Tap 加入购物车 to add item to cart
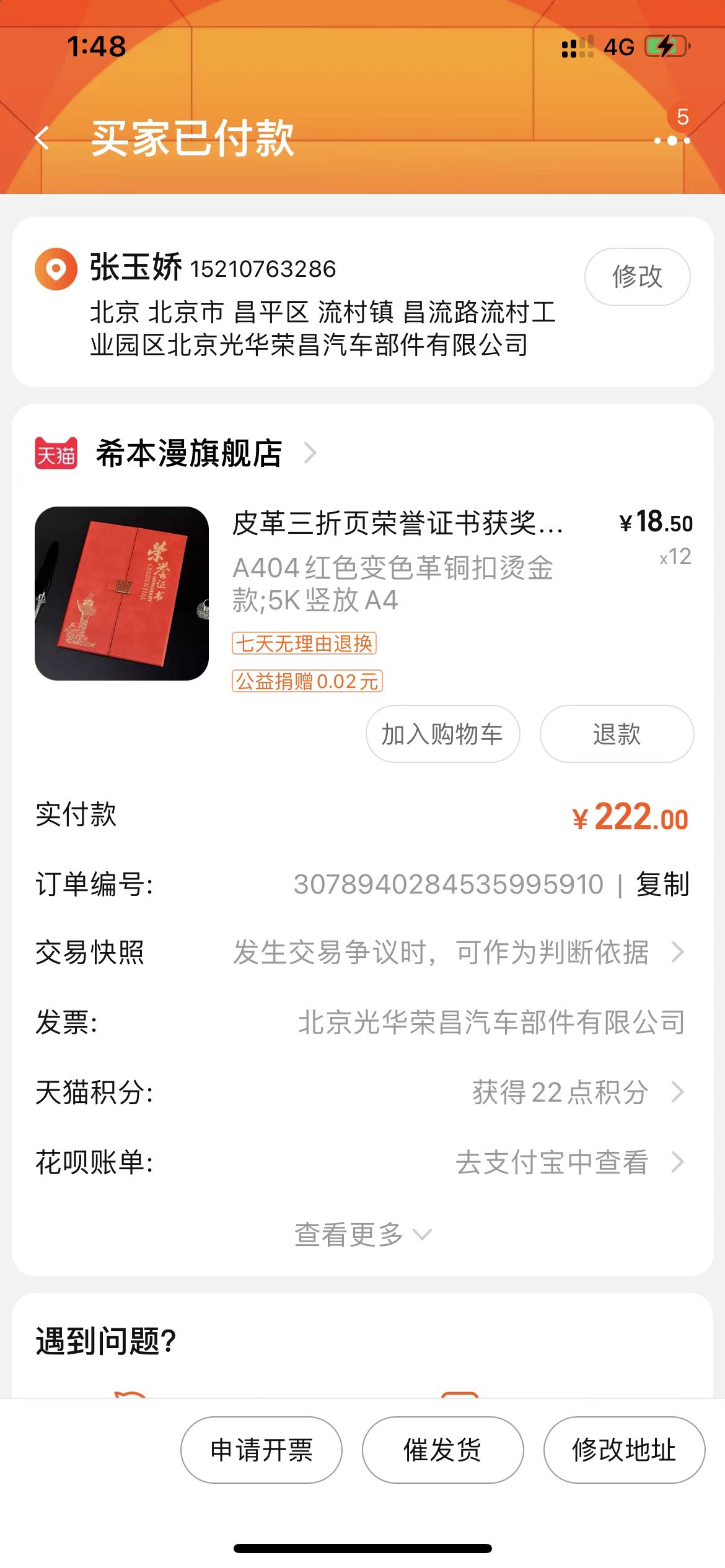The height and width of the screenshot is (1568, 725). pyautogui.click(x=442, y=734)
